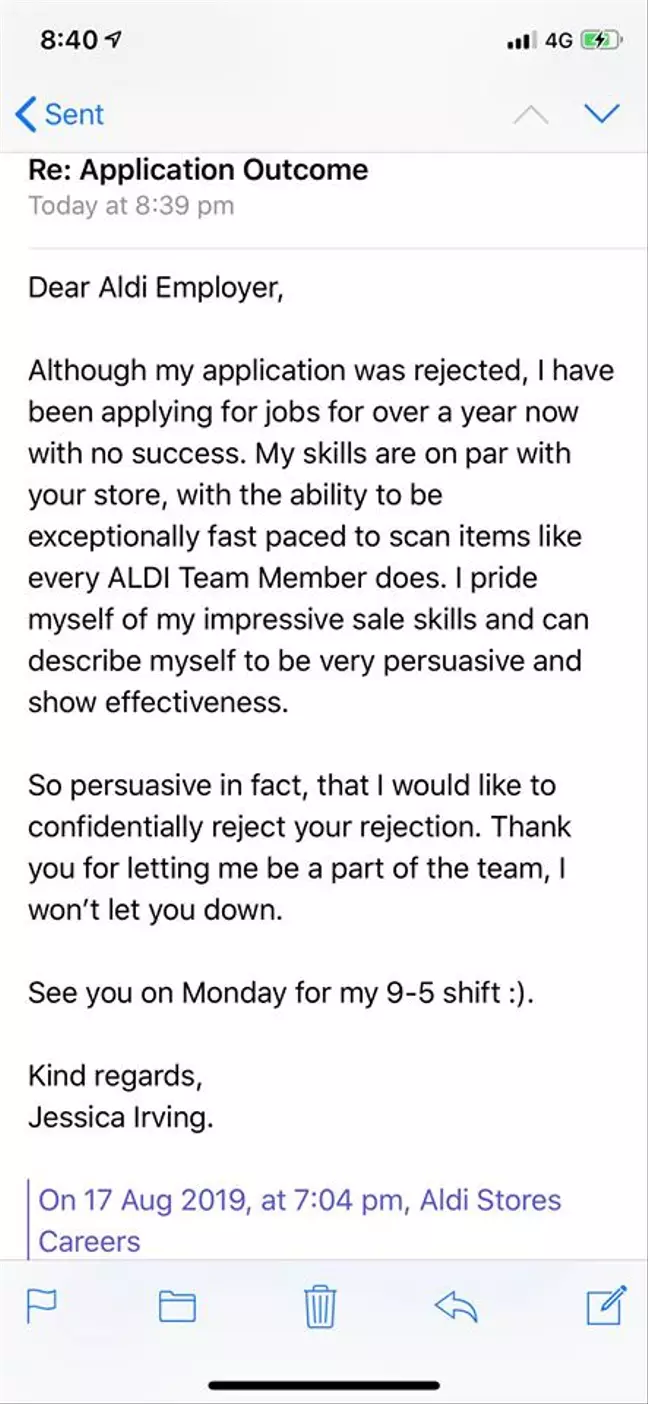Flag this email
This screenshot has height=1404, width=648.
[41, 1306]
